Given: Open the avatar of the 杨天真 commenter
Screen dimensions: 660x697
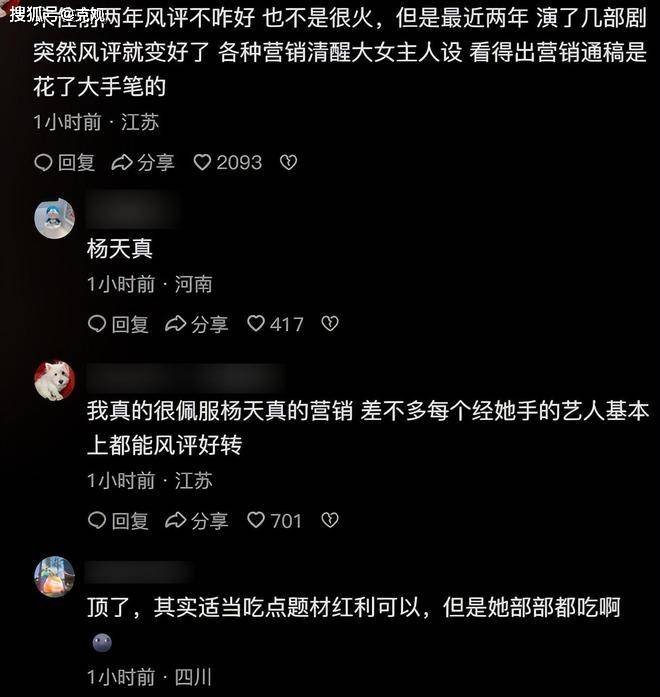Looking at the screenshot, I should click(x=54, y=218).
